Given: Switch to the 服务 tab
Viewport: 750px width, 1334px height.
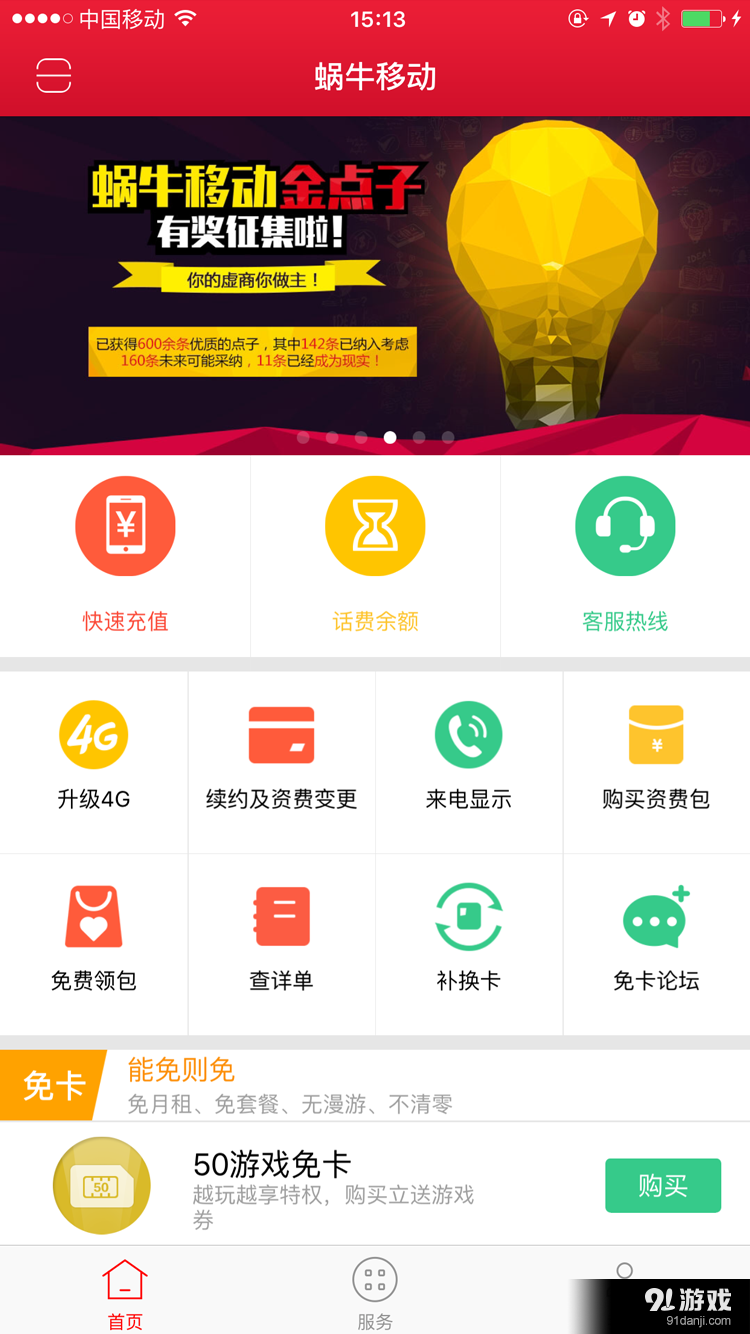Looking at the screenshot, I should pyautogui.click(x=375, y=1292).
